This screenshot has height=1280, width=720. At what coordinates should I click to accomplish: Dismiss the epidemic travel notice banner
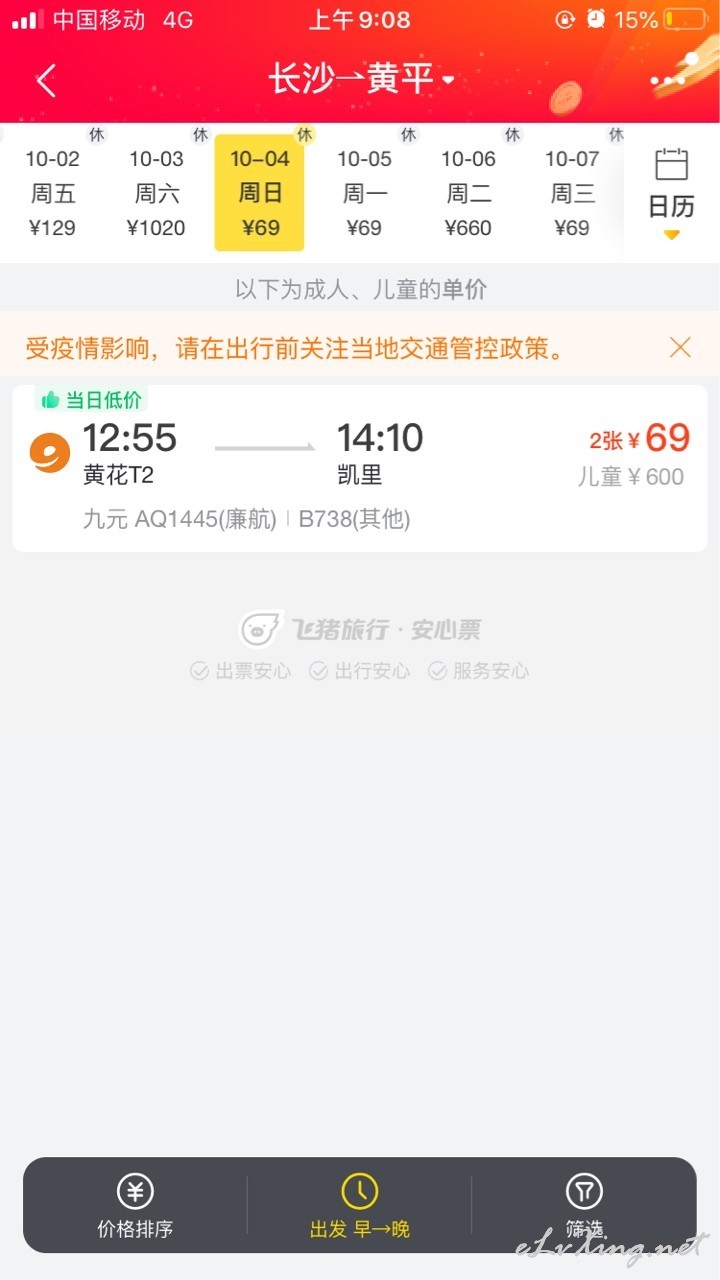[x=680, y=347]
